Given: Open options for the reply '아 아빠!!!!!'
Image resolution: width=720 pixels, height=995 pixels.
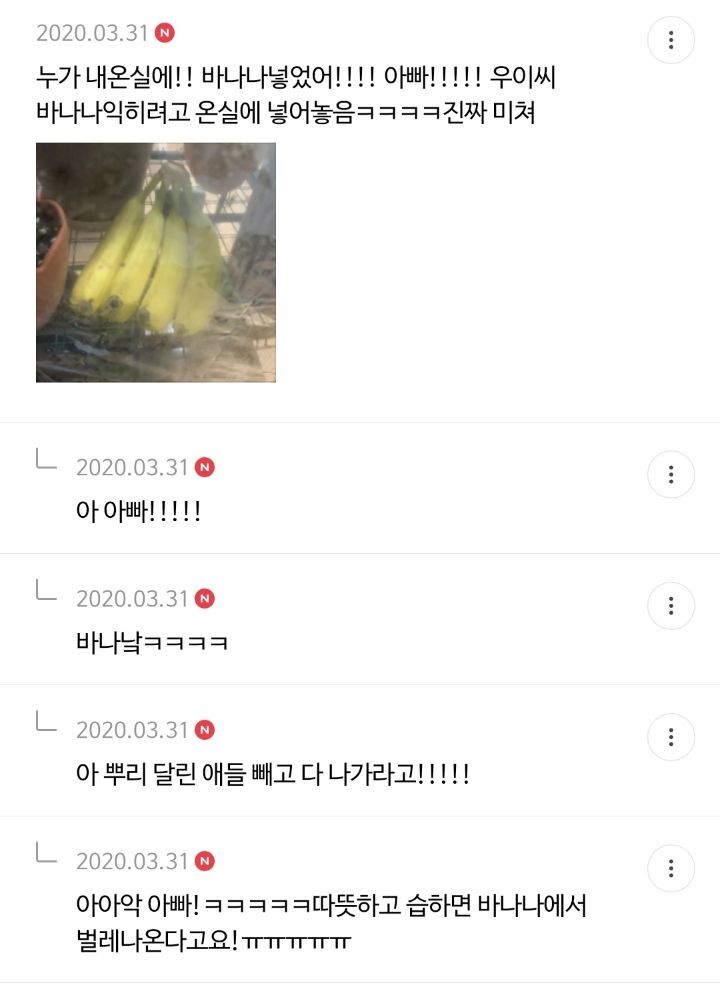Looking at the screenshot, I should 671,475.
